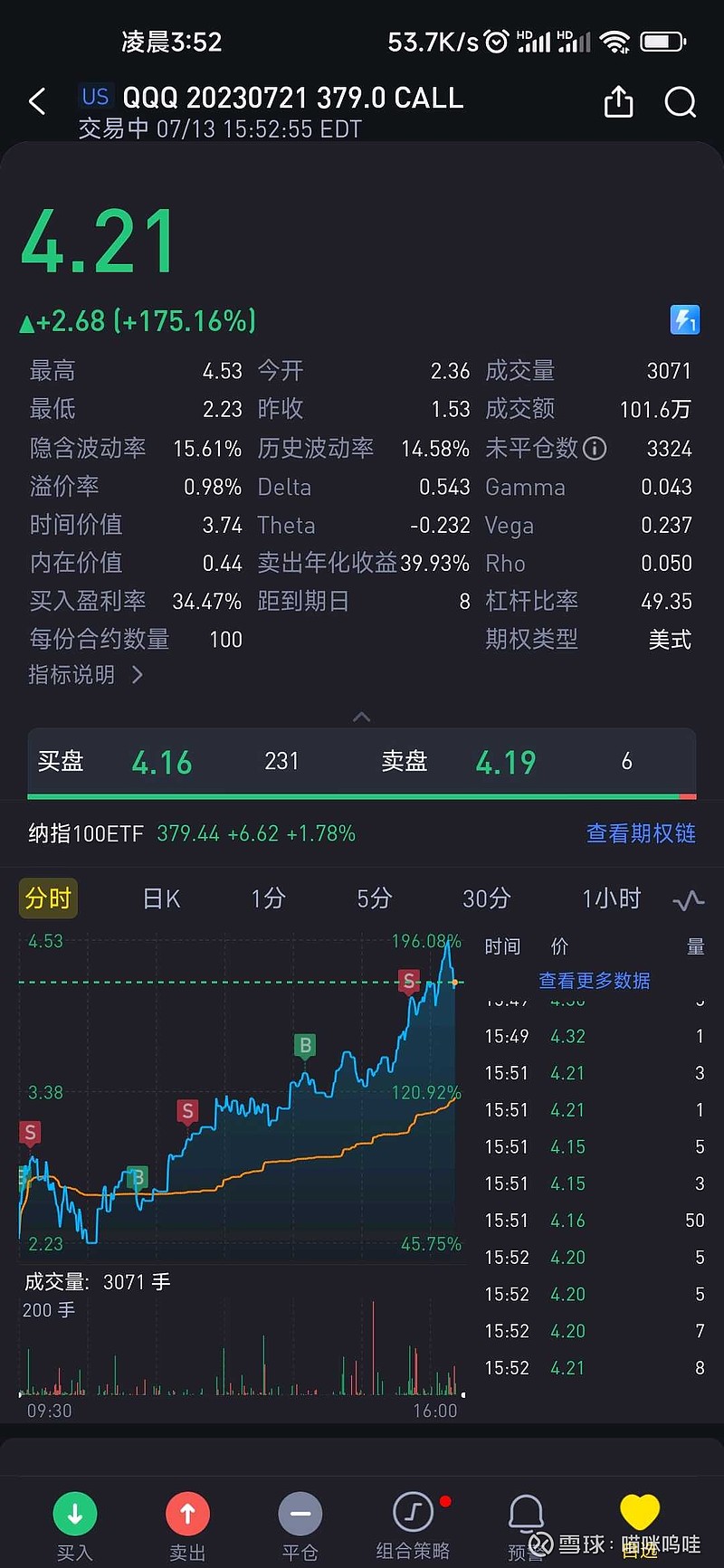Tap the lightning real-time quote icon
Viewport: 724px width, 1568px height.
pyautogui.click(x=685, y=319)
